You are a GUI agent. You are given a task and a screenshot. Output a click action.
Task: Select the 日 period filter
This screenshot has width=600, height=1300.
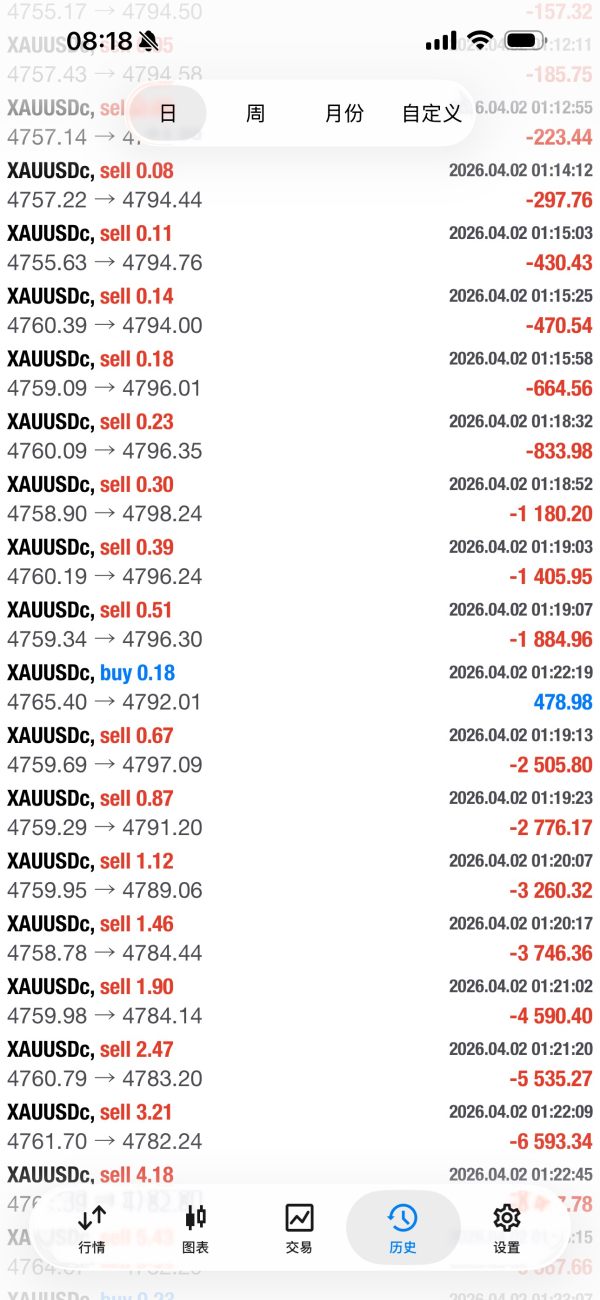point(168,113)
